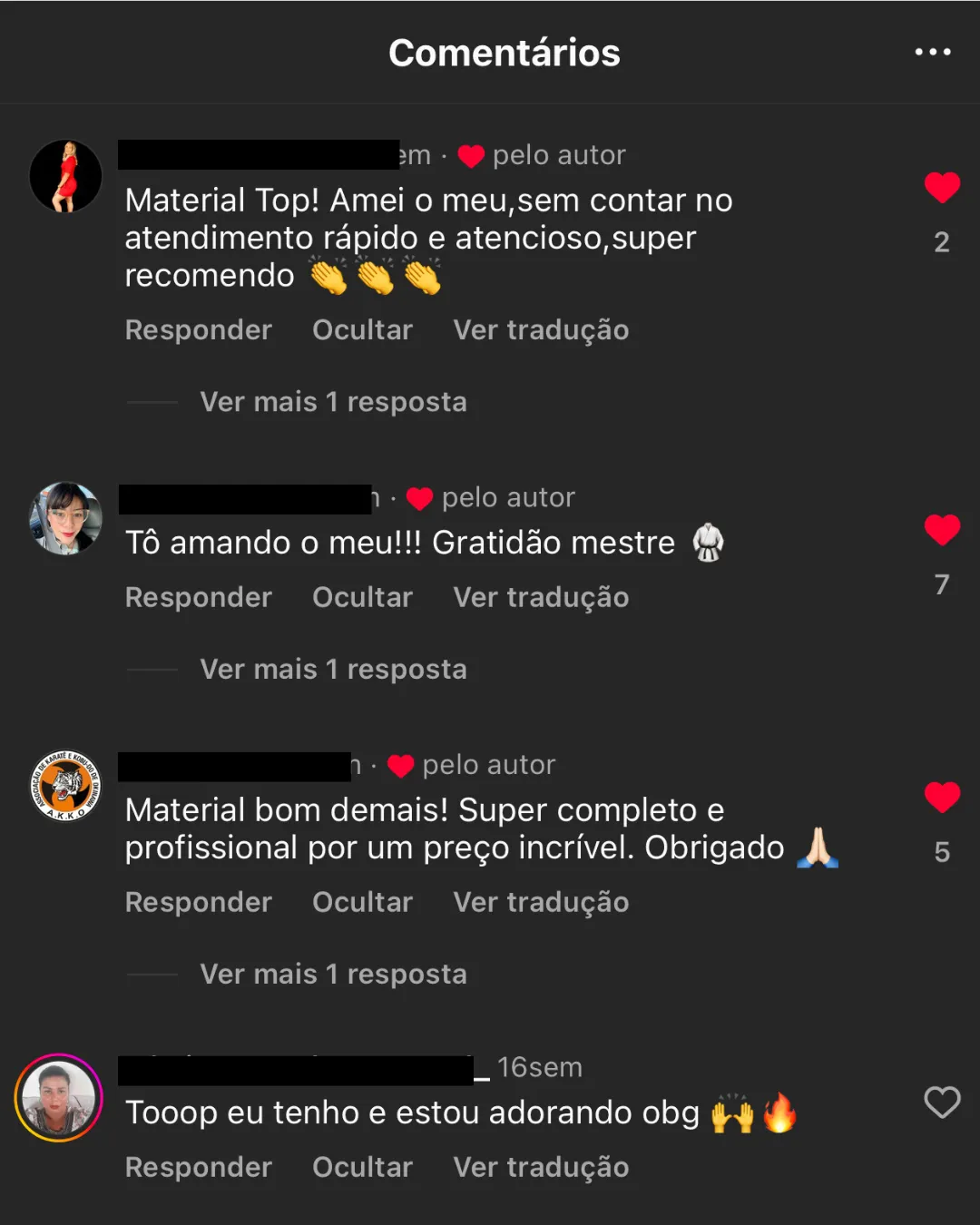Reply to 'Material bom demais' comment
Screen dimensions: 980x1225
point(198,903)
